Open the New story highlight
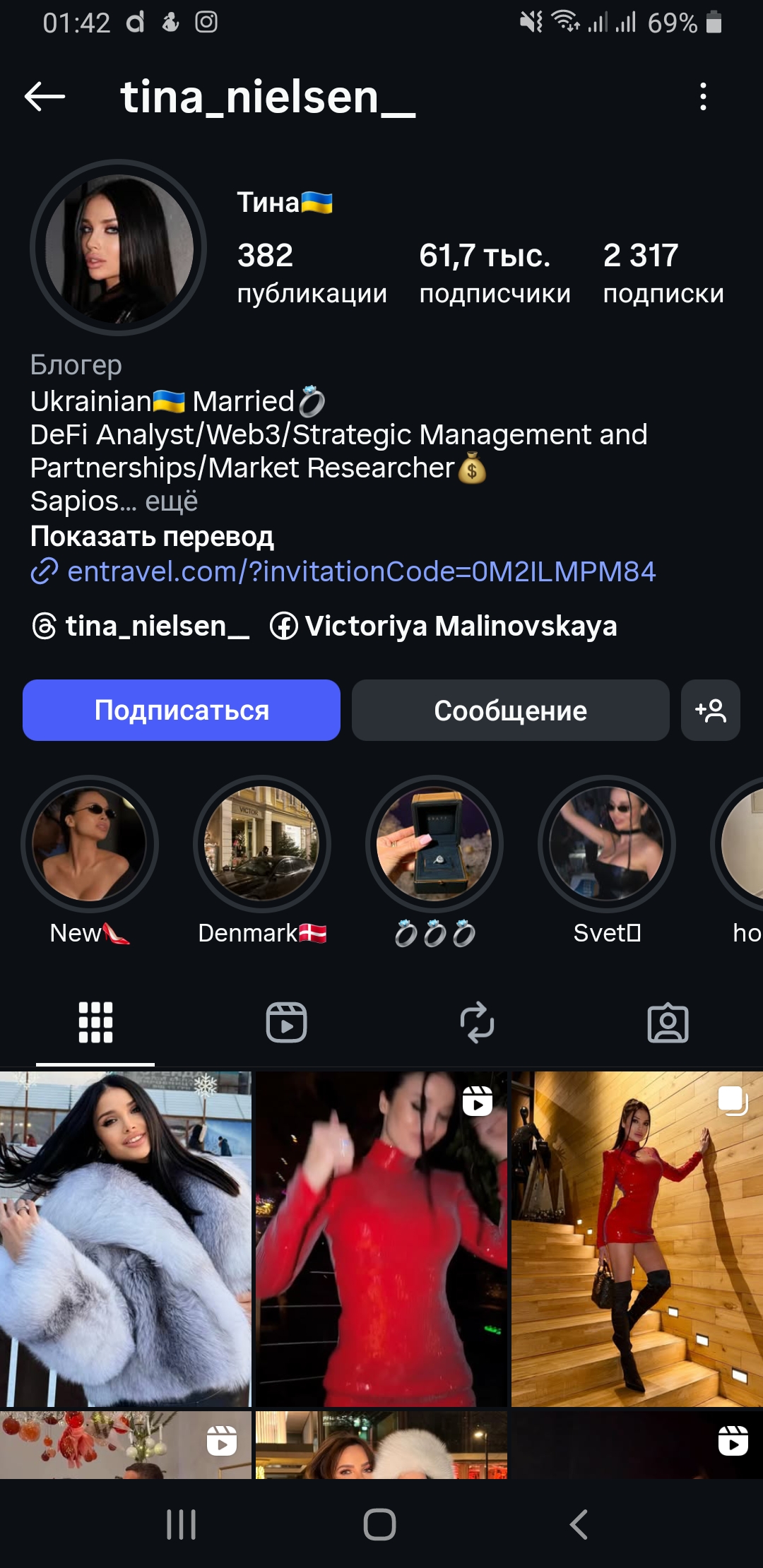 click(90, 844)
